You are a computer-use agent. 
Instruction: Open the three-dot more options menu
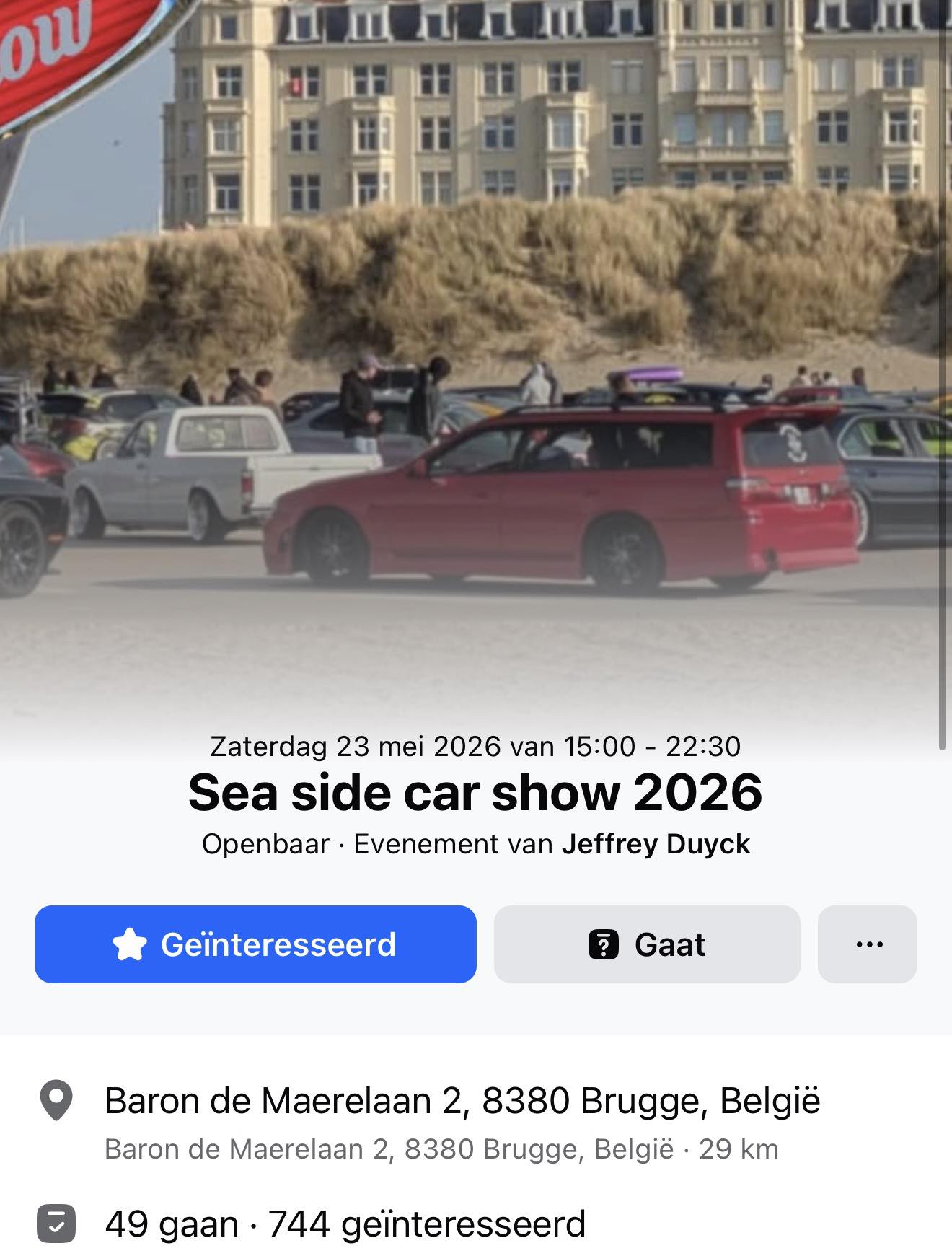(868, 944)
